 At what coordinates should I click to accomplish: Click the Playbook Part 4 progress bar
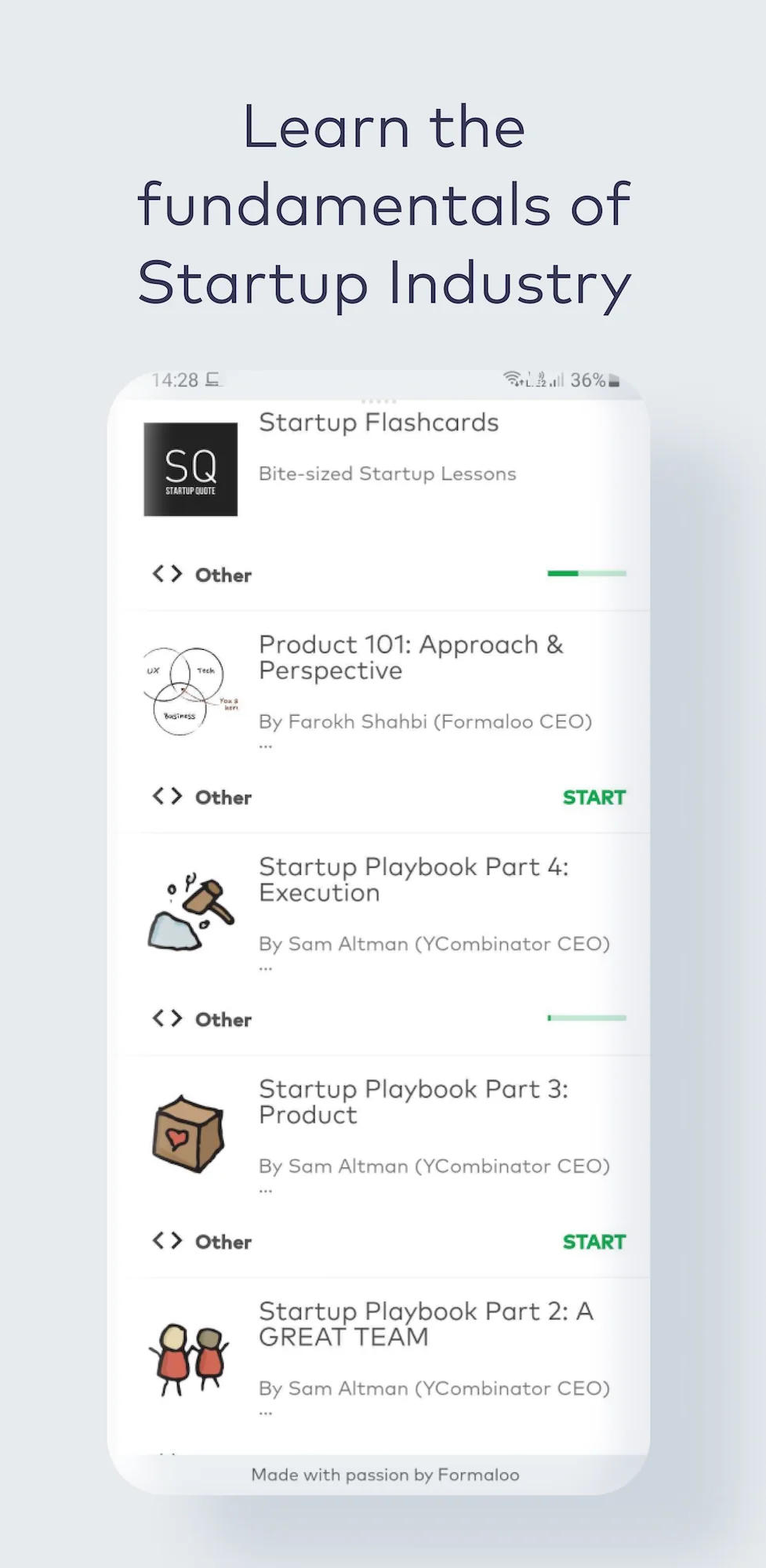point(586,1017)
